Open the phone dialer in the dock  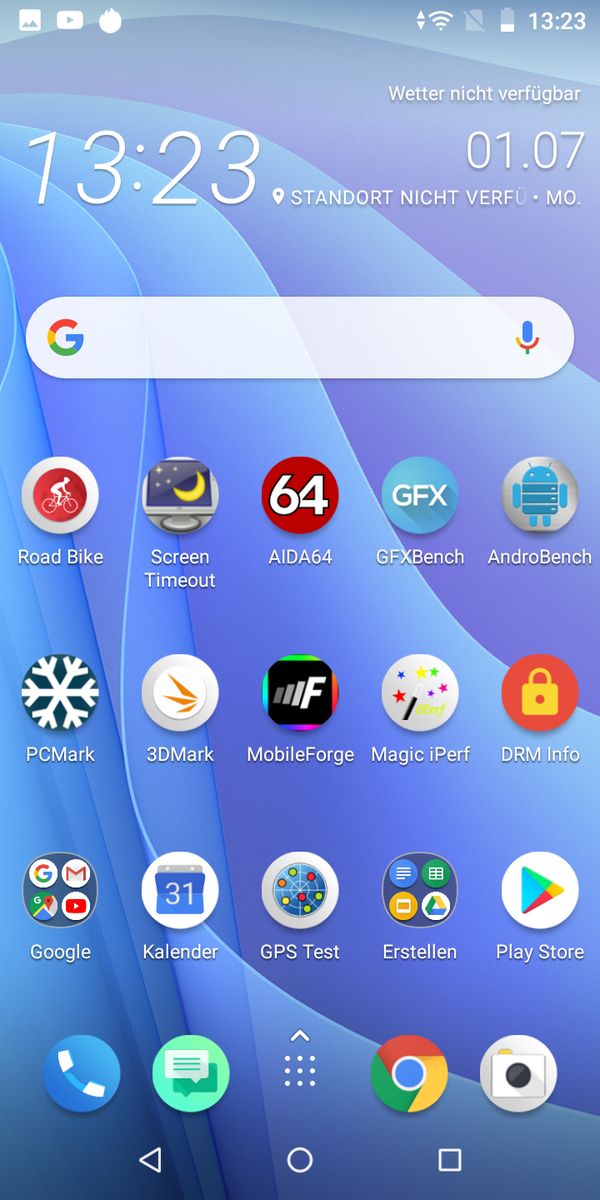coord(82,1074)
